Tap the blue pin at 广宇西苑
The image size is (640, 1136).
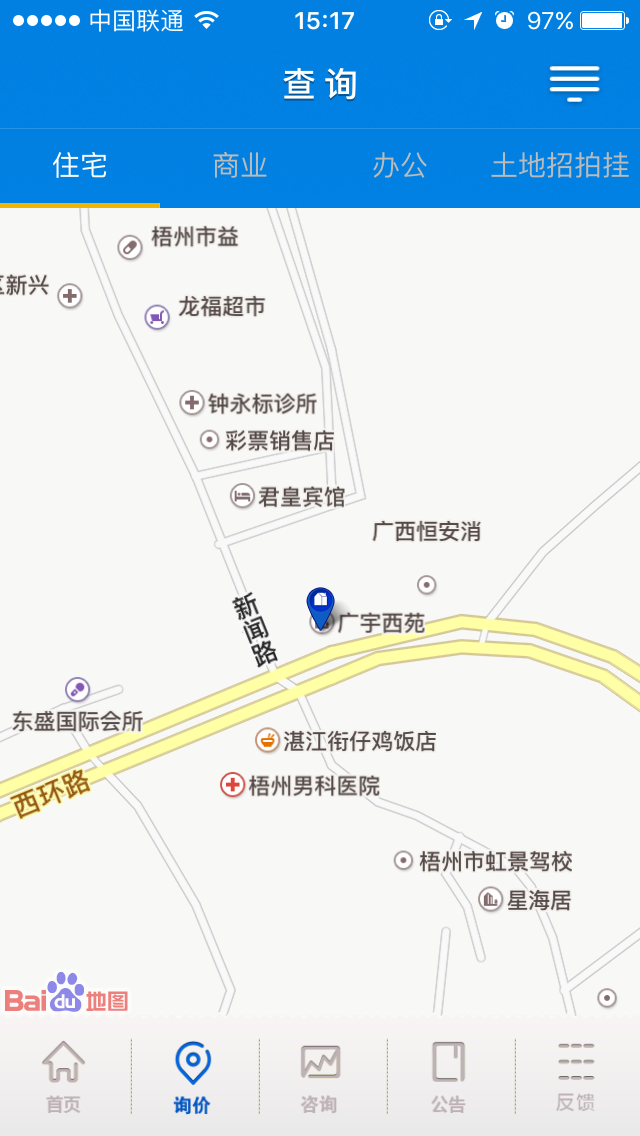click(x=320, y=606)
